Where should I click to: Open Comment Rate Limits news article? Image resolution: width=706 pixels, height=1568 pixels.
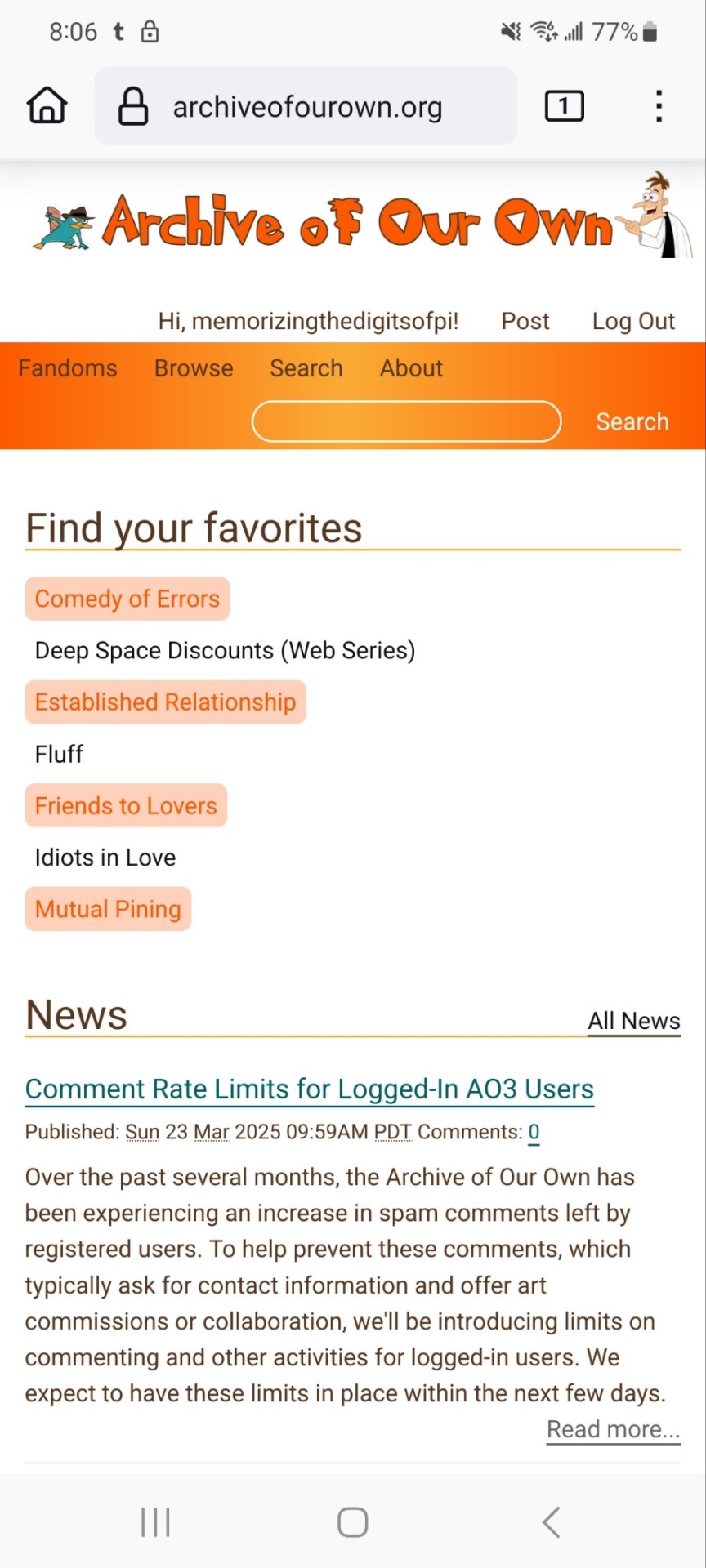pos(309,1089)
